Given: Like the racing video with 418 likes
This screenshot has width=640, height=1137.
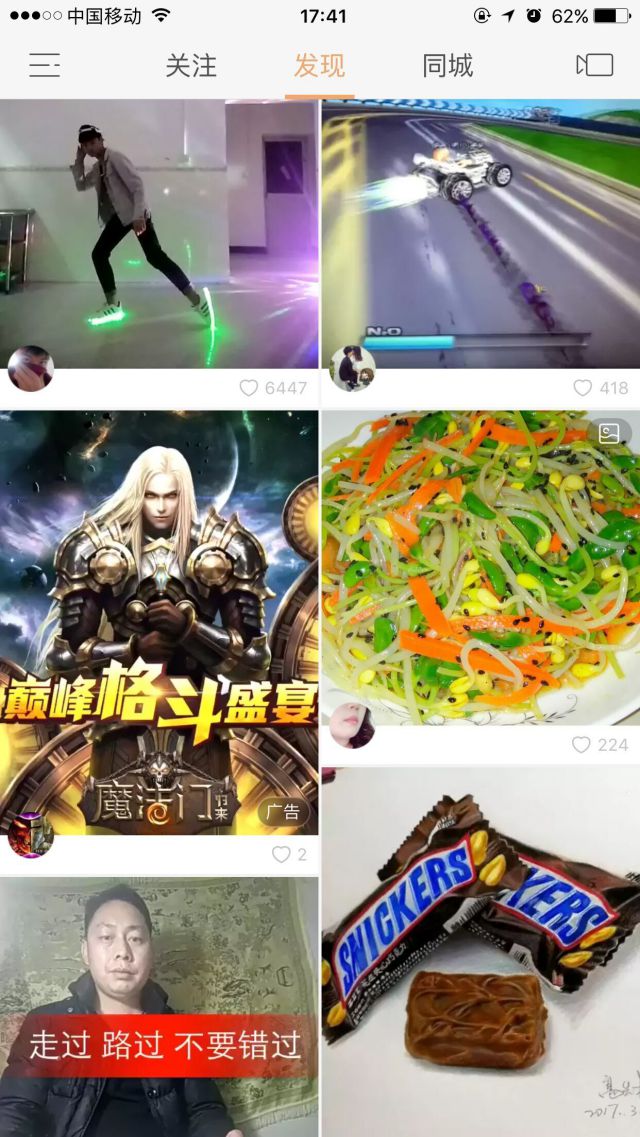Looking at the screenshot, I should pos(582,388).
